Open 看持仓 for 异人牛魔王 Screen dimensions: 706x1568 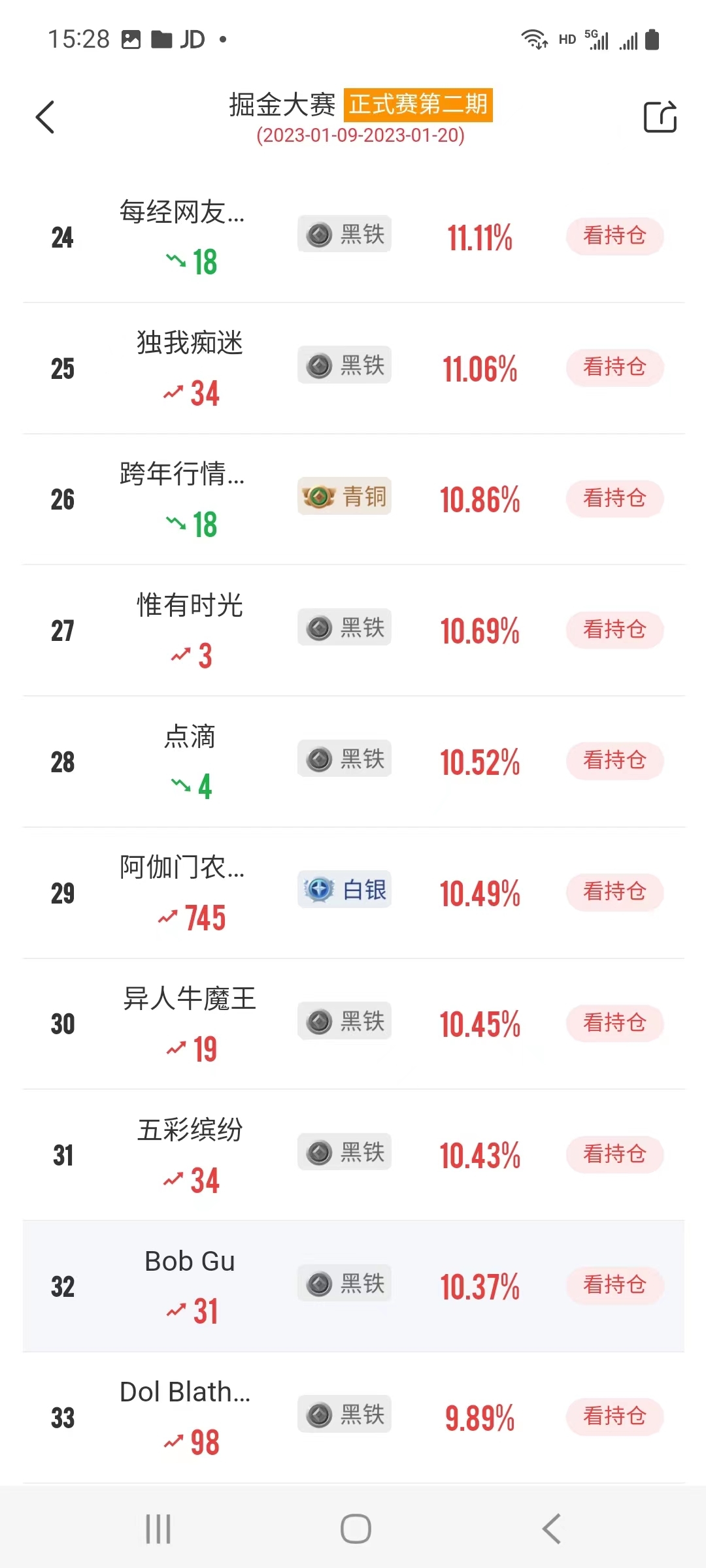point(615,1023)
